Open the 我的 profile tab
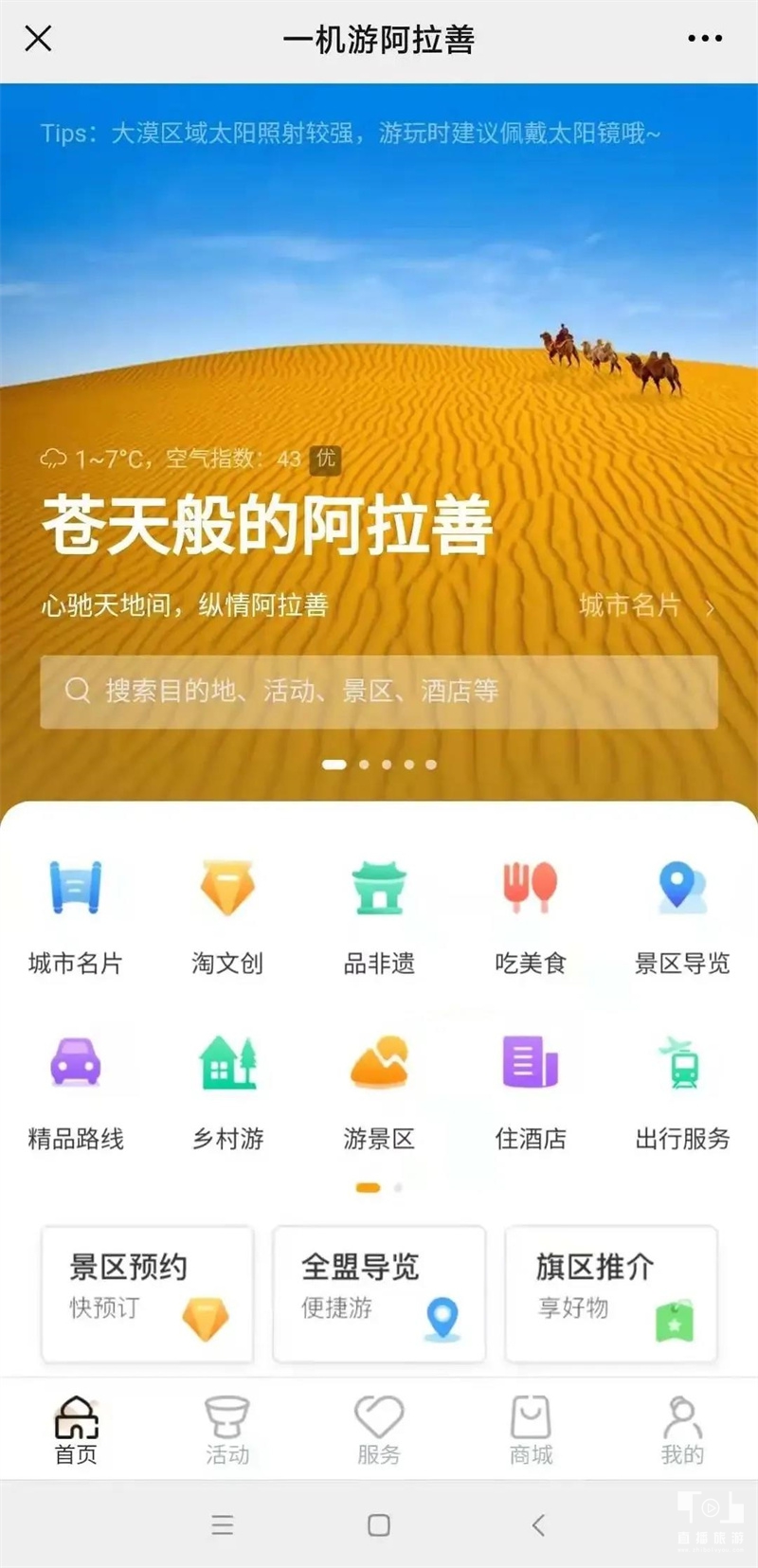This screenshot has height=1568, width=758. point(682,1430)
